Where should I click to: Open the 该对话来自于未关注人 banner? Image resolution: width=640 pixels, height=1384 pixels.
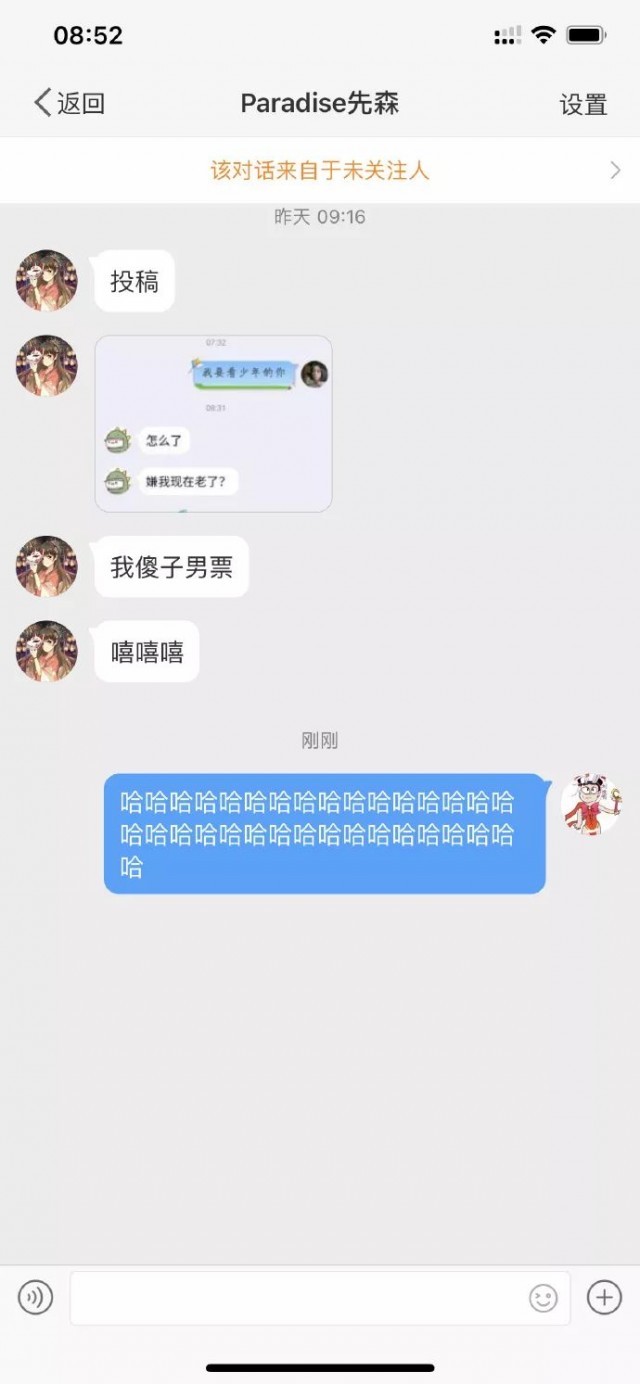(x=320, y=171)
